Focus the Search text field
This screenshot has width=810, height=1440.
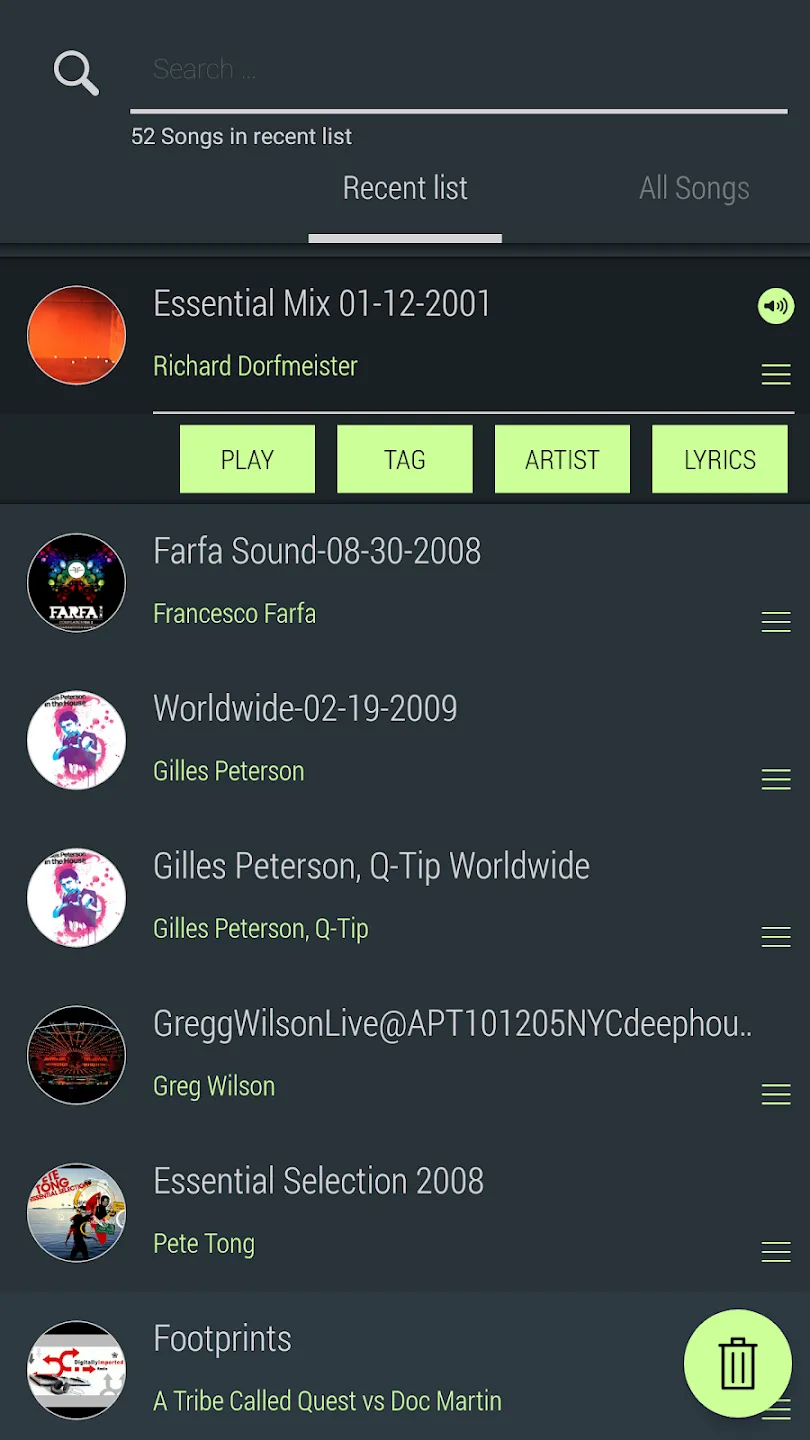pyautogui.click(x=458, y=69)
